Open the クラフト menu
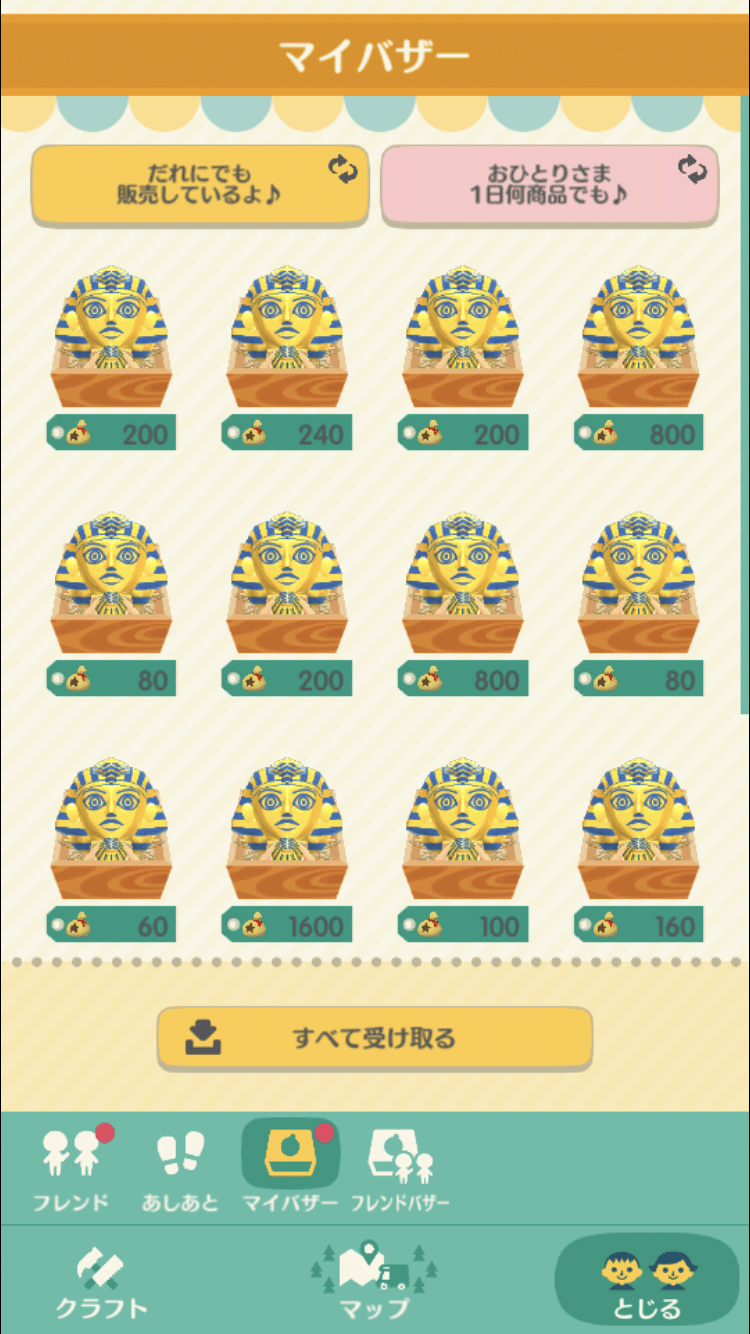The height and width of the screenshot is (1334, 750). tap(101, 1281)
